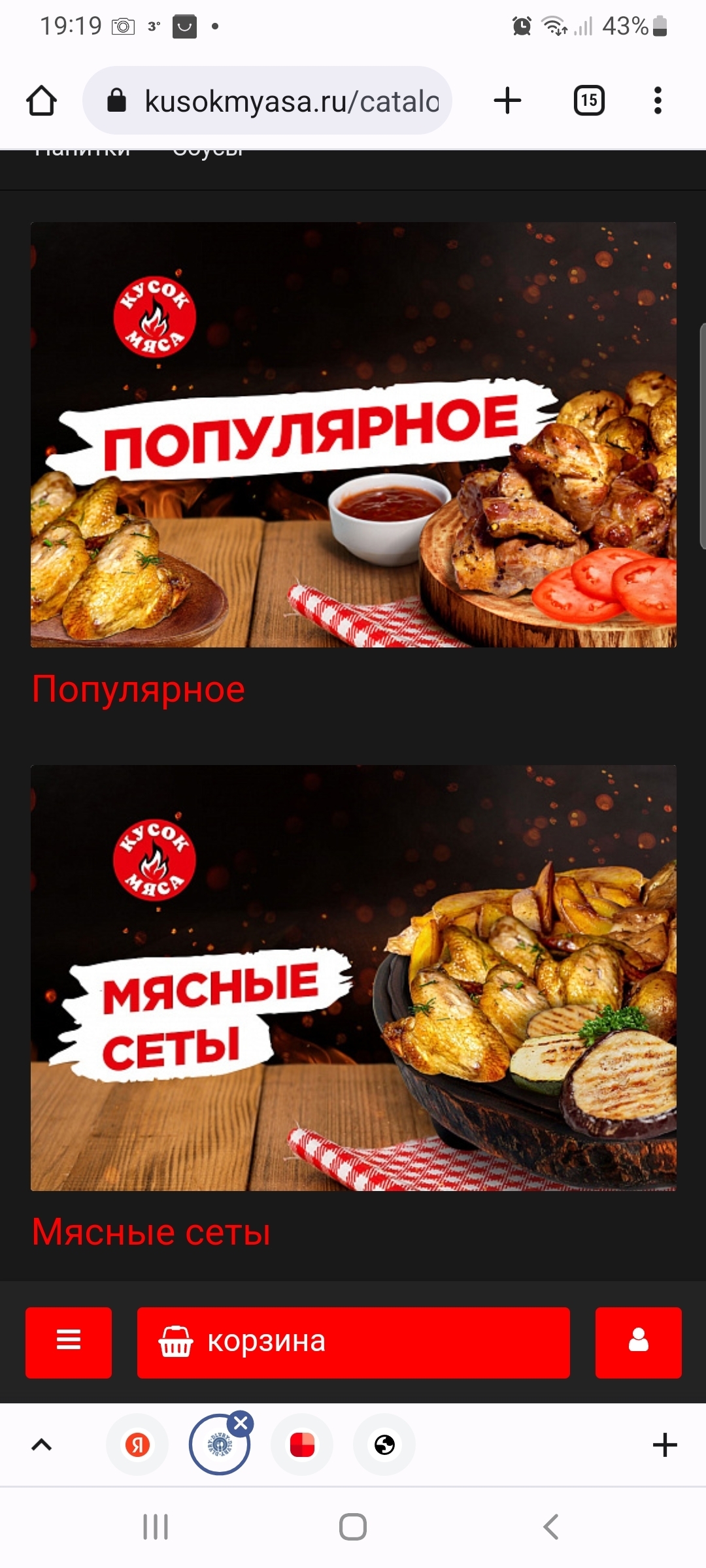
Task: Open the red hamburger menu
Action: tap(69, 1343)
